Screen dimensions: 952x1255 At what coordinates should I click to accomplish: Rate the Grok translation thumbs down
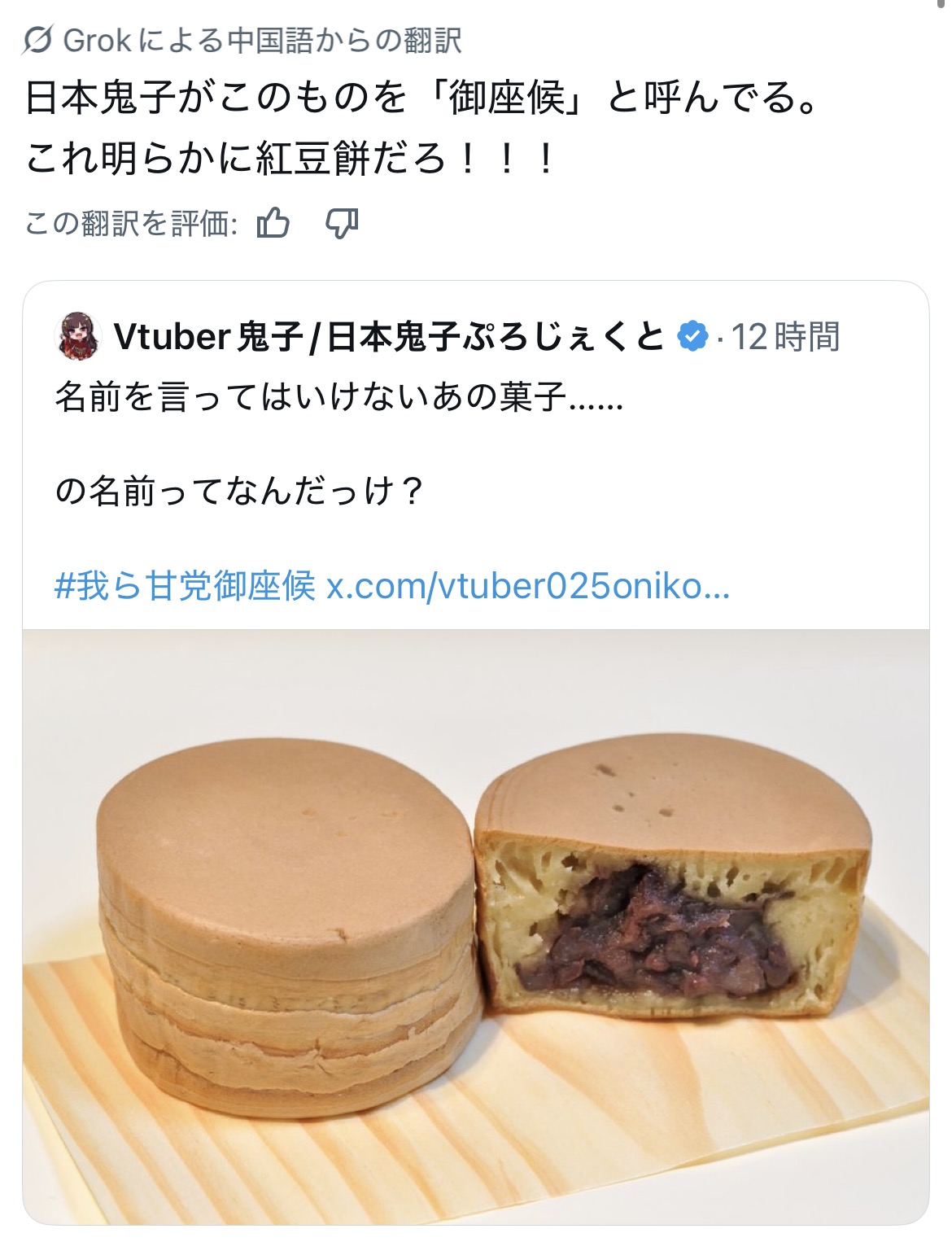pos(342,222)
